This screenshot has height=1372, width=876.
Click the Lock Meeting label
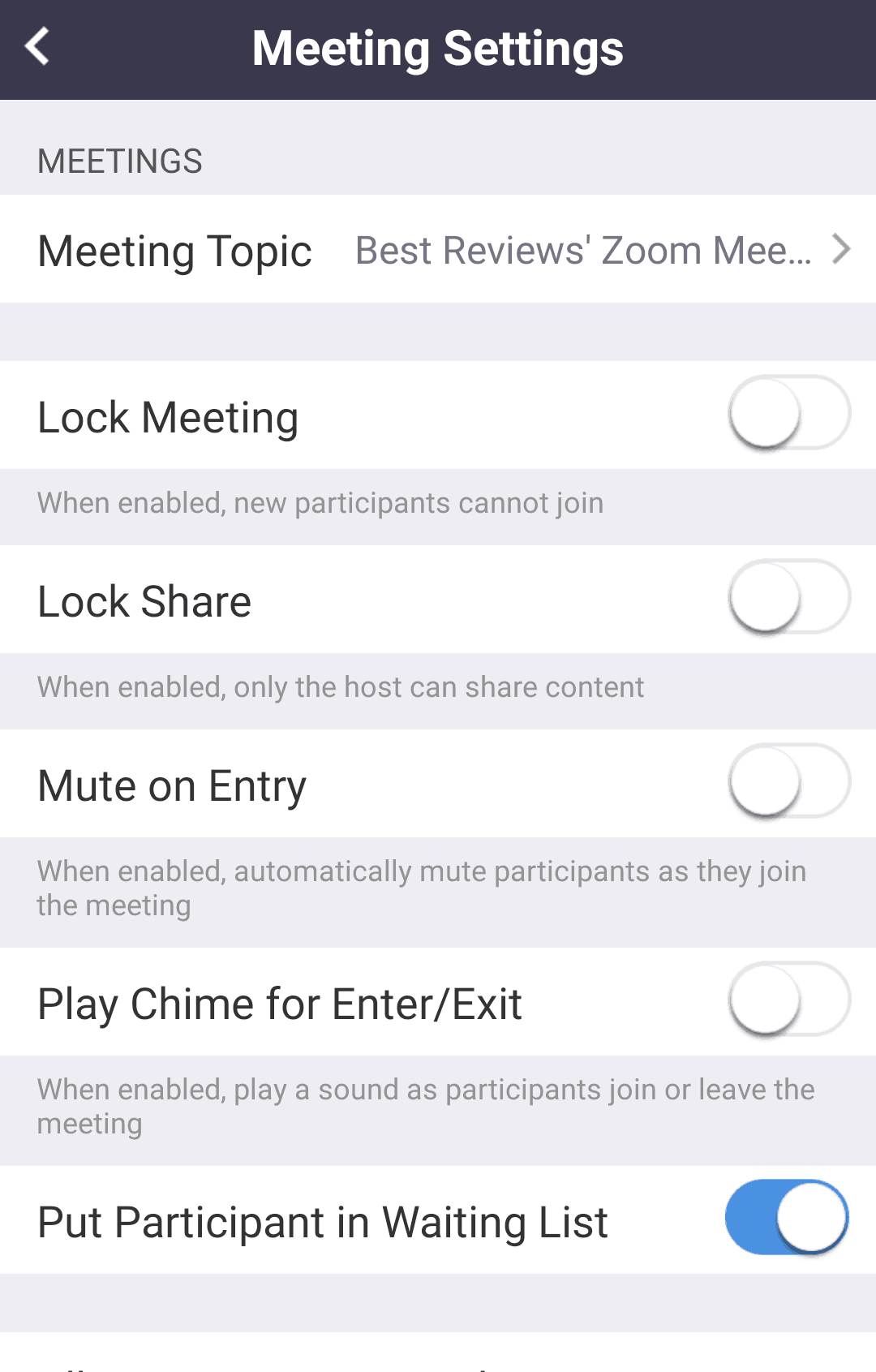(x=169, y=416)
